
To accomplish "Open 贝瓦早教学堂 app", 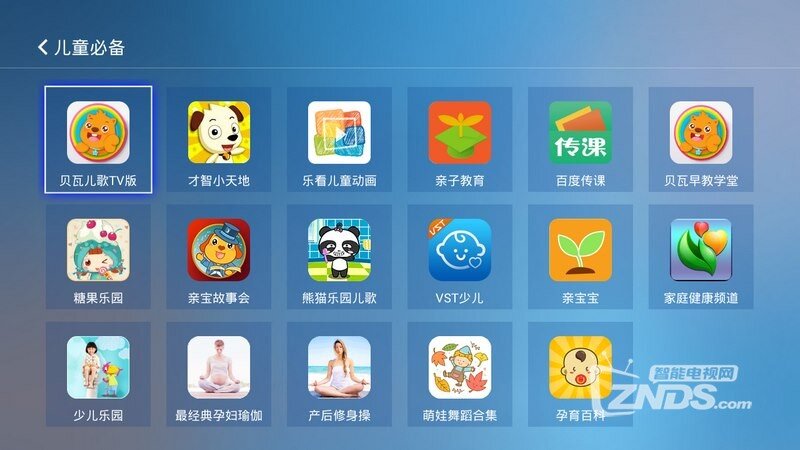I will (701, 140).
